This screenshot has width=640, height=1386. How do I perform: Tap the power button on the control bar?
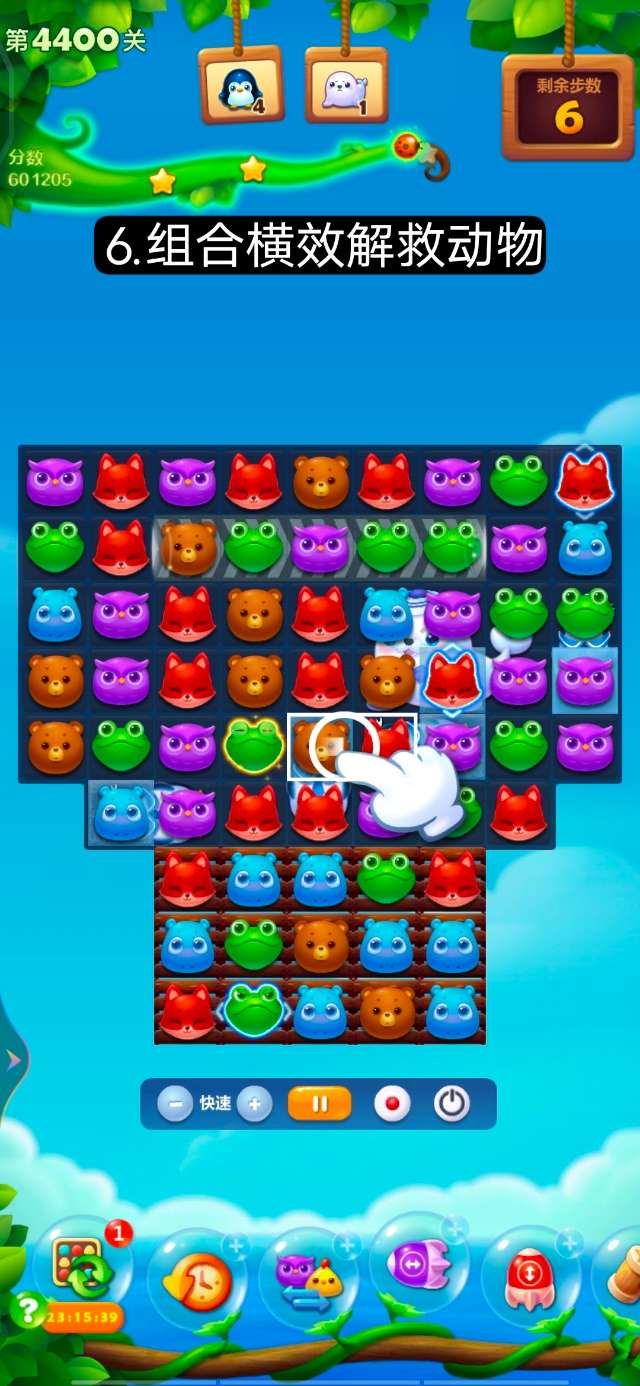tap(452, 1104)
